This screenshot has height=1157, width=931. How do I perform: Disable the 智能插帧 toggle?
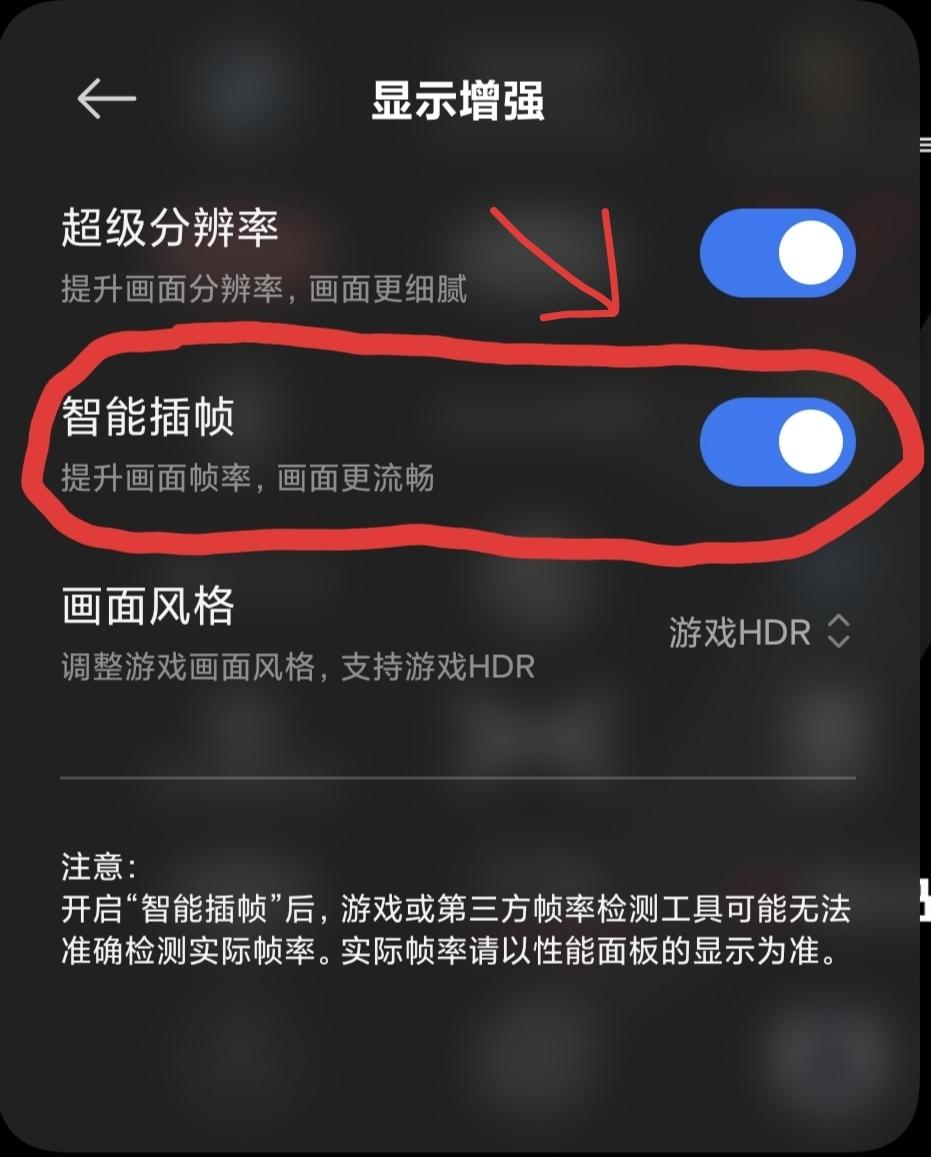[777, 442]
